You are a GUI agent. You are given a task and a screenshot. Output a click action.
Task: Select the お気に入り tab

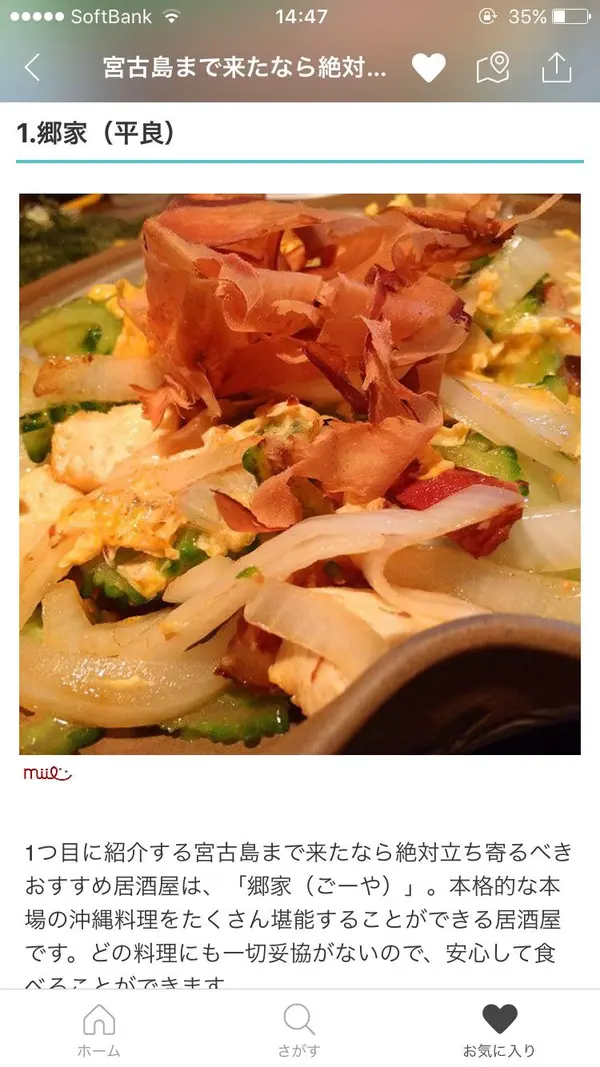[x=499, y=1030]
